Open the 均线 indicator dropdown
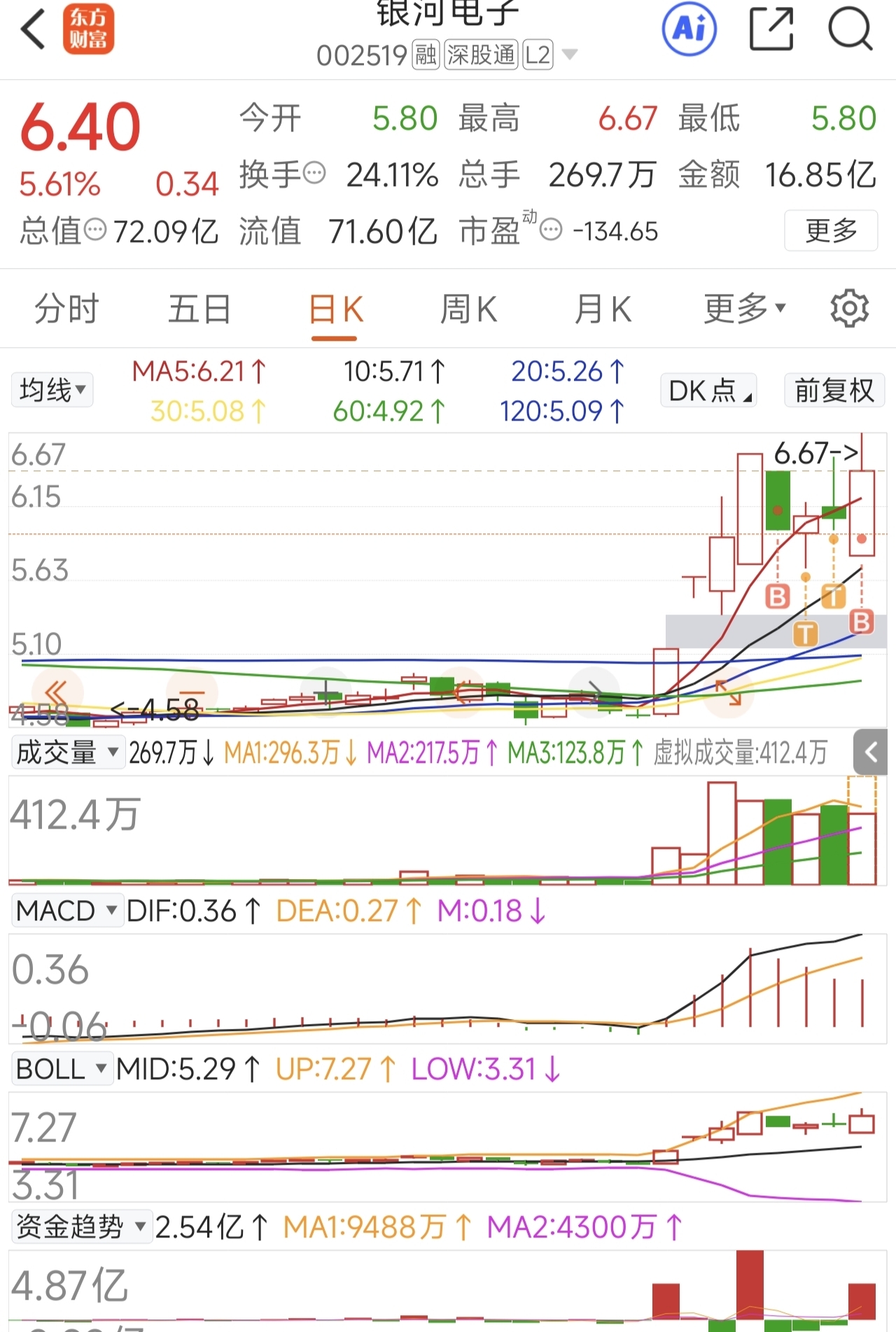896x1332 pixels. 52,390
